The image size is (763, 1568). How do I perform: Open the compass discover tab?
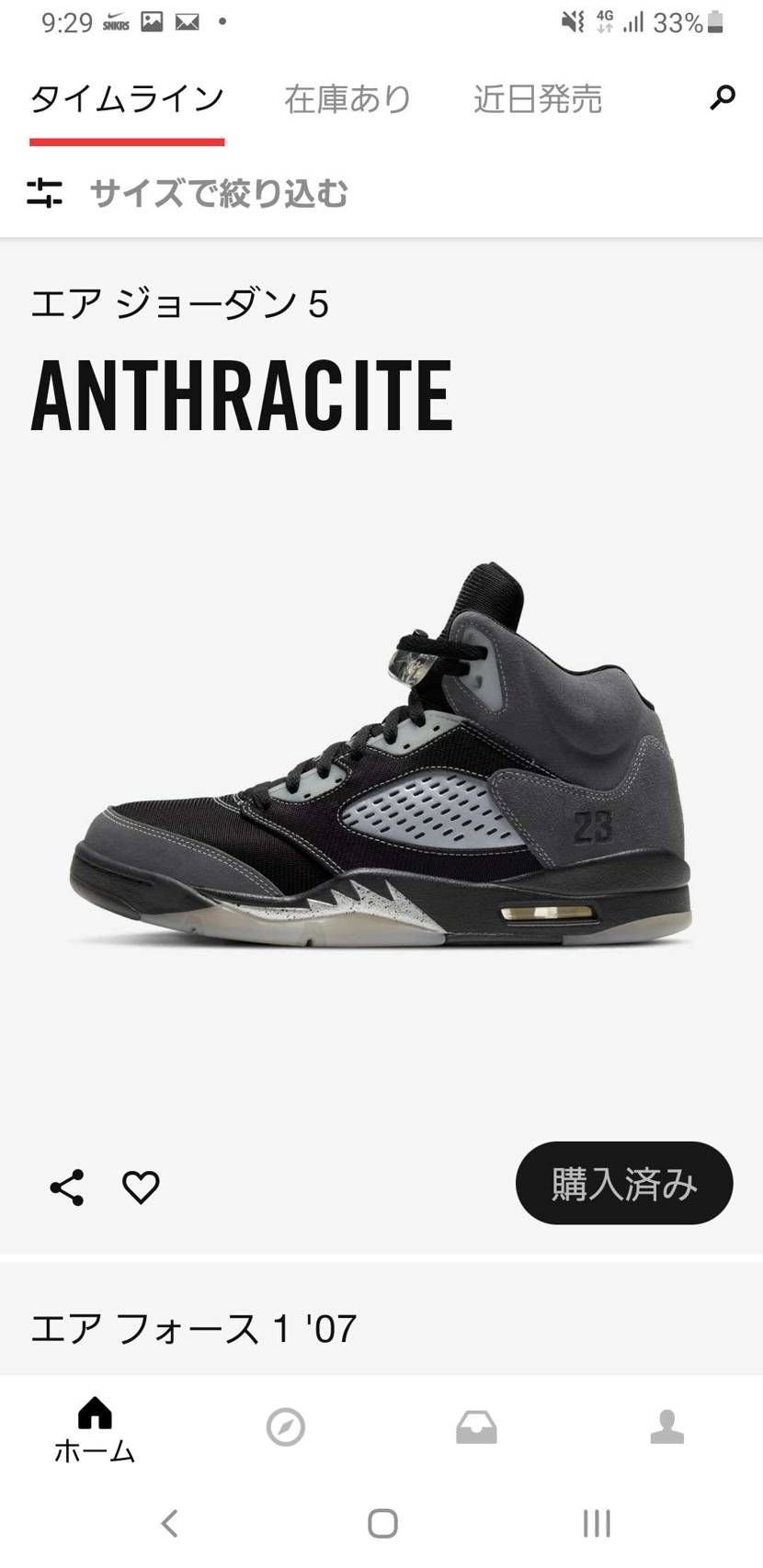pos(285,1427)
